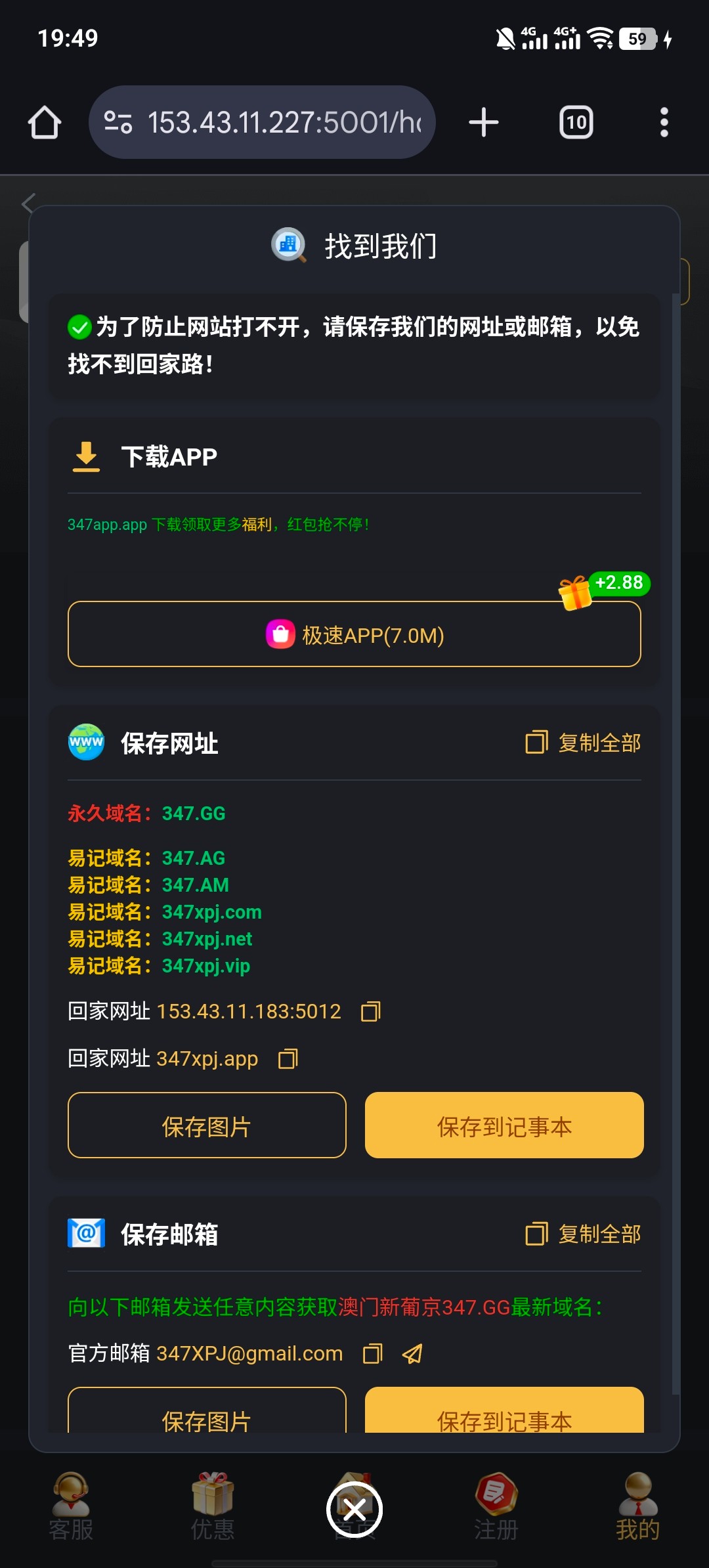This screenshot has width=709, height=1568.
Task: Open a new browser tab
Action: 484,123
